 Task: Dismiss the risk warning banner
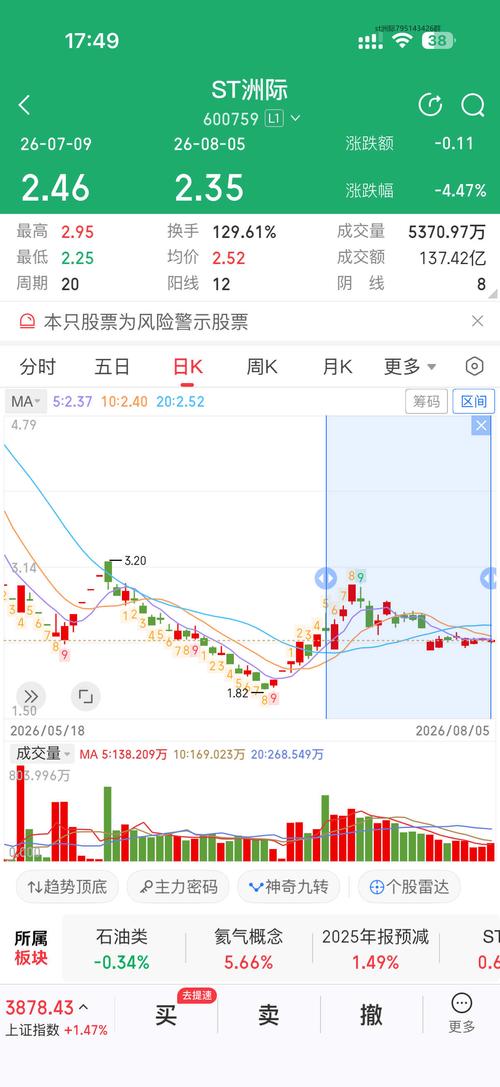click(x=477, y=321)
